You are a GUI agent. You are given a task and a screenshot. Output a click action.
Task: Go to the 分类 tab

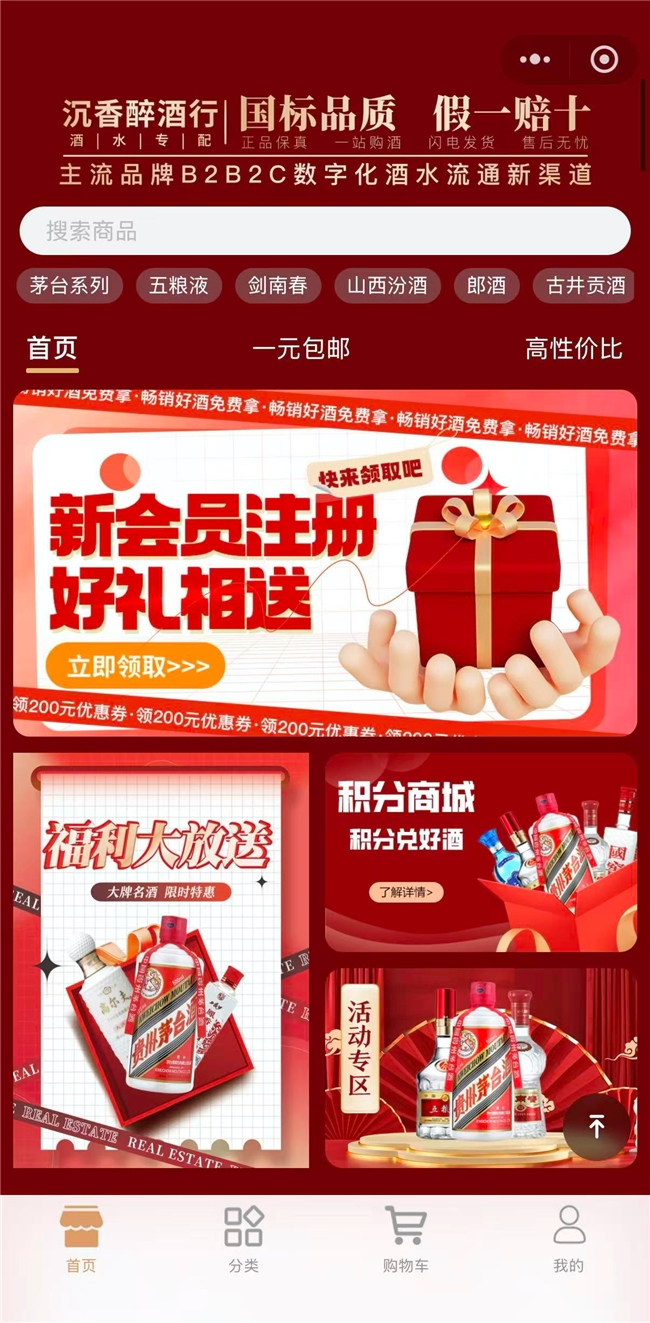pos(243,1240)
